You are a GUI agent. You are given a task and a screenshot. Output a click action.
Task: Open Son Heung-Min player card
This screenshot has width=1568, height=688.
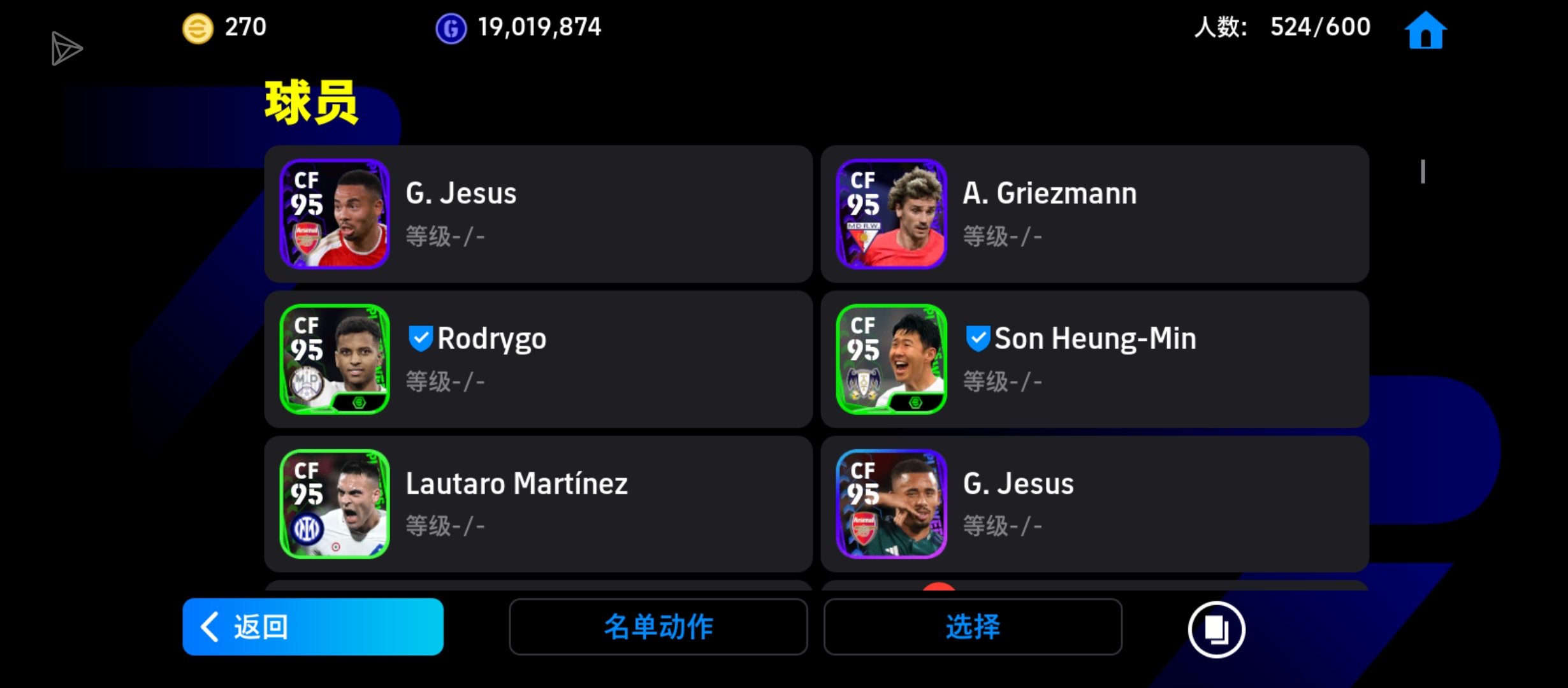[x=1094, y=359]
